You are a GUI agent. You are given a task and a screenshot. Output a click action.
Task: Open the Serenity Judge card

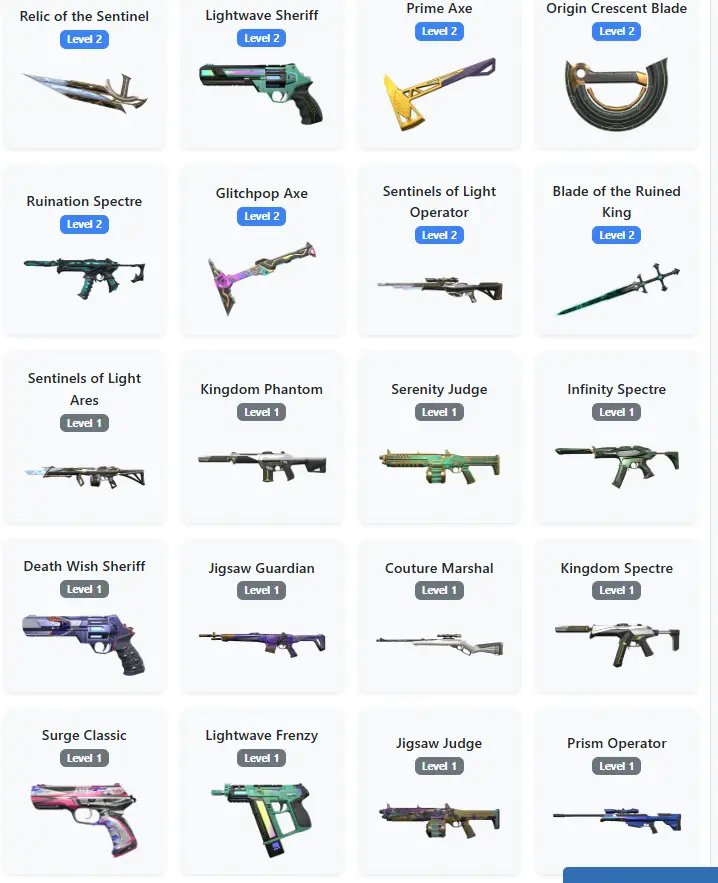[x=439, y=440]
